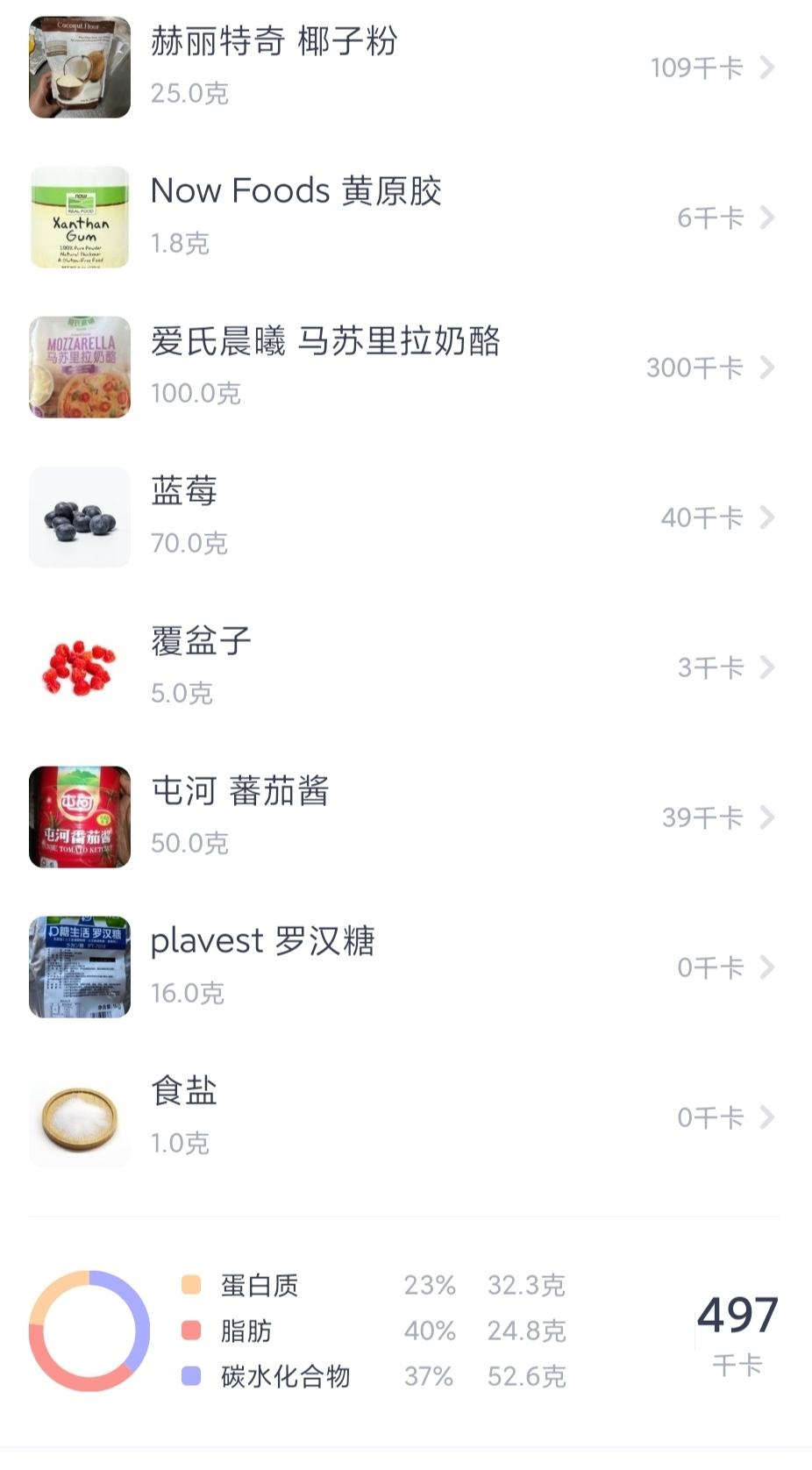812x1470 pixels.
Task: Tap the 屯河 蕃茄酱 ketchup jar image
Action: tap(79, 817)
